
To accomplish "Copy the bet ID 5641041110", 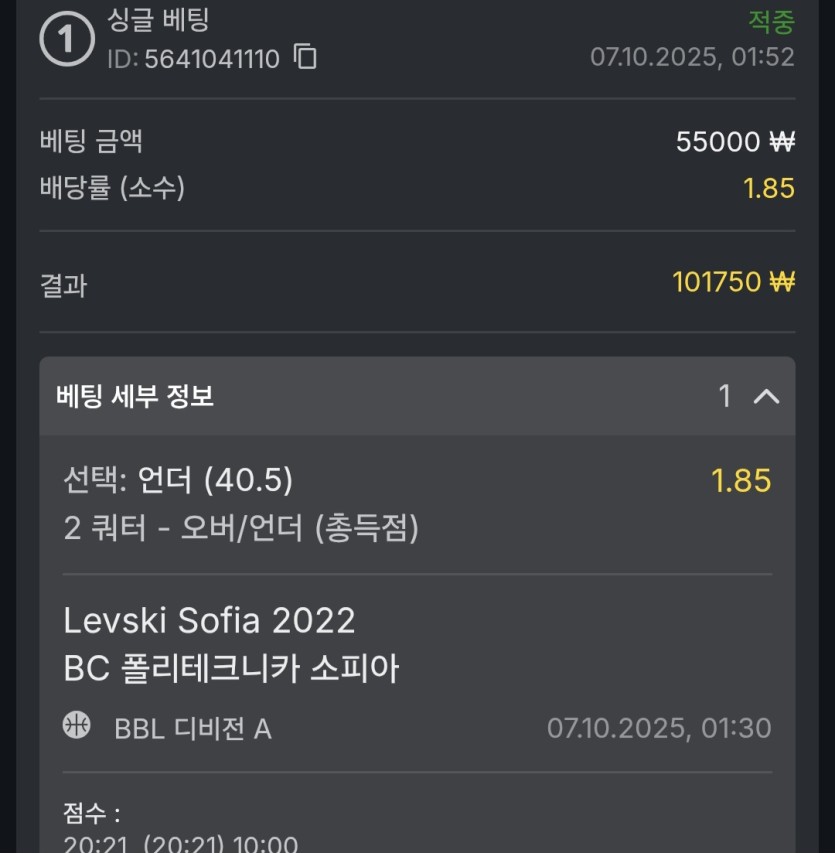I will point(305,57).
